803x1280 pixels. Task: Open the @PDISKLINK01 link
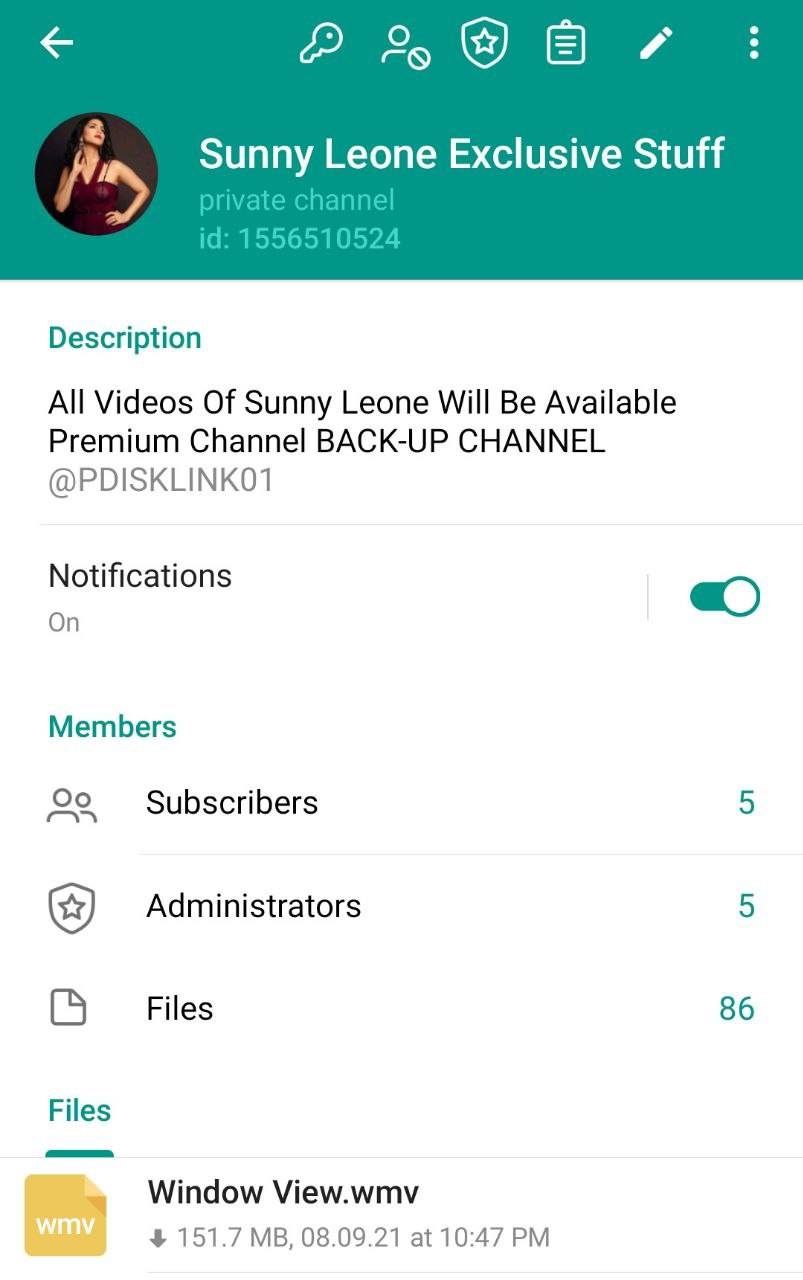[160, 480]
